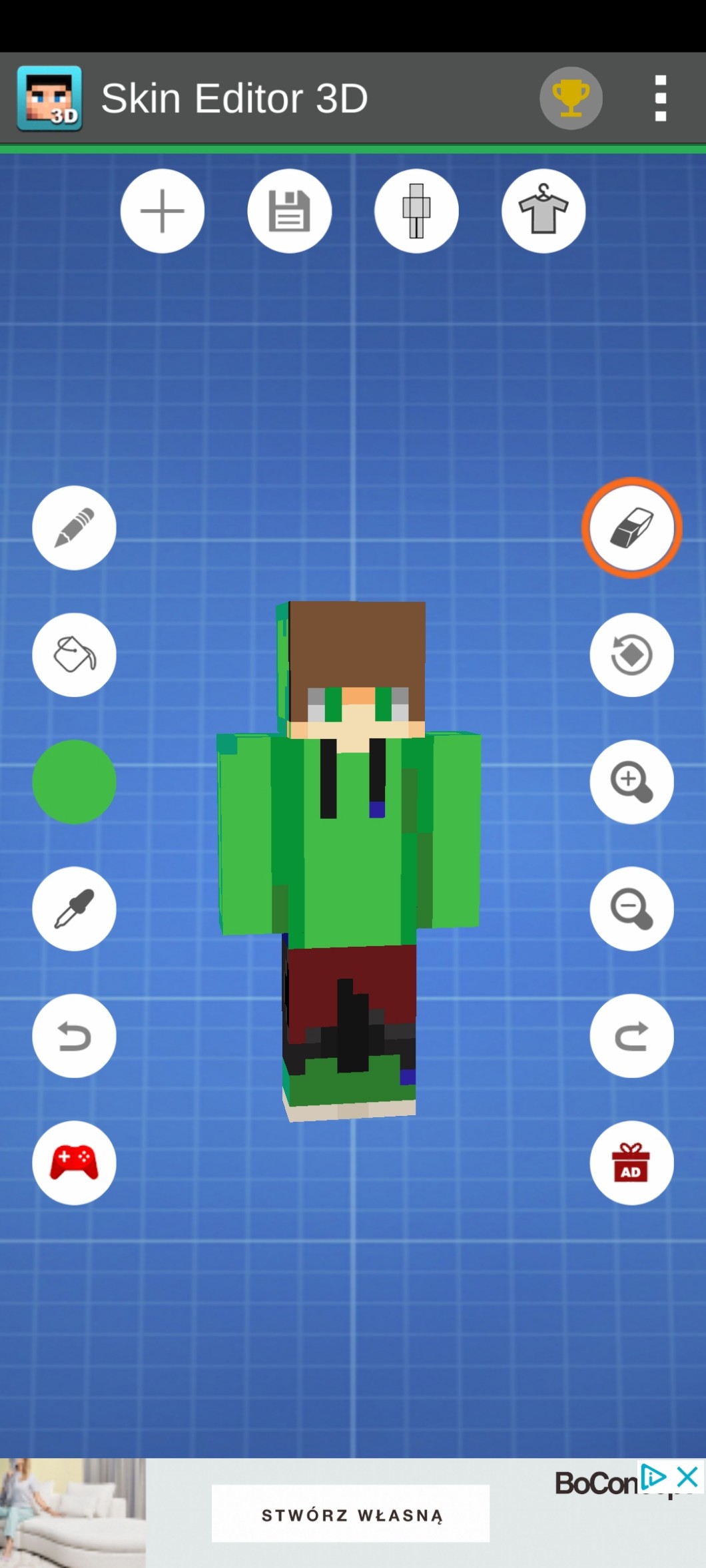This screenshot has height=1568, width=706.
Task: Open the green color picker
Action: pos(74,782)
